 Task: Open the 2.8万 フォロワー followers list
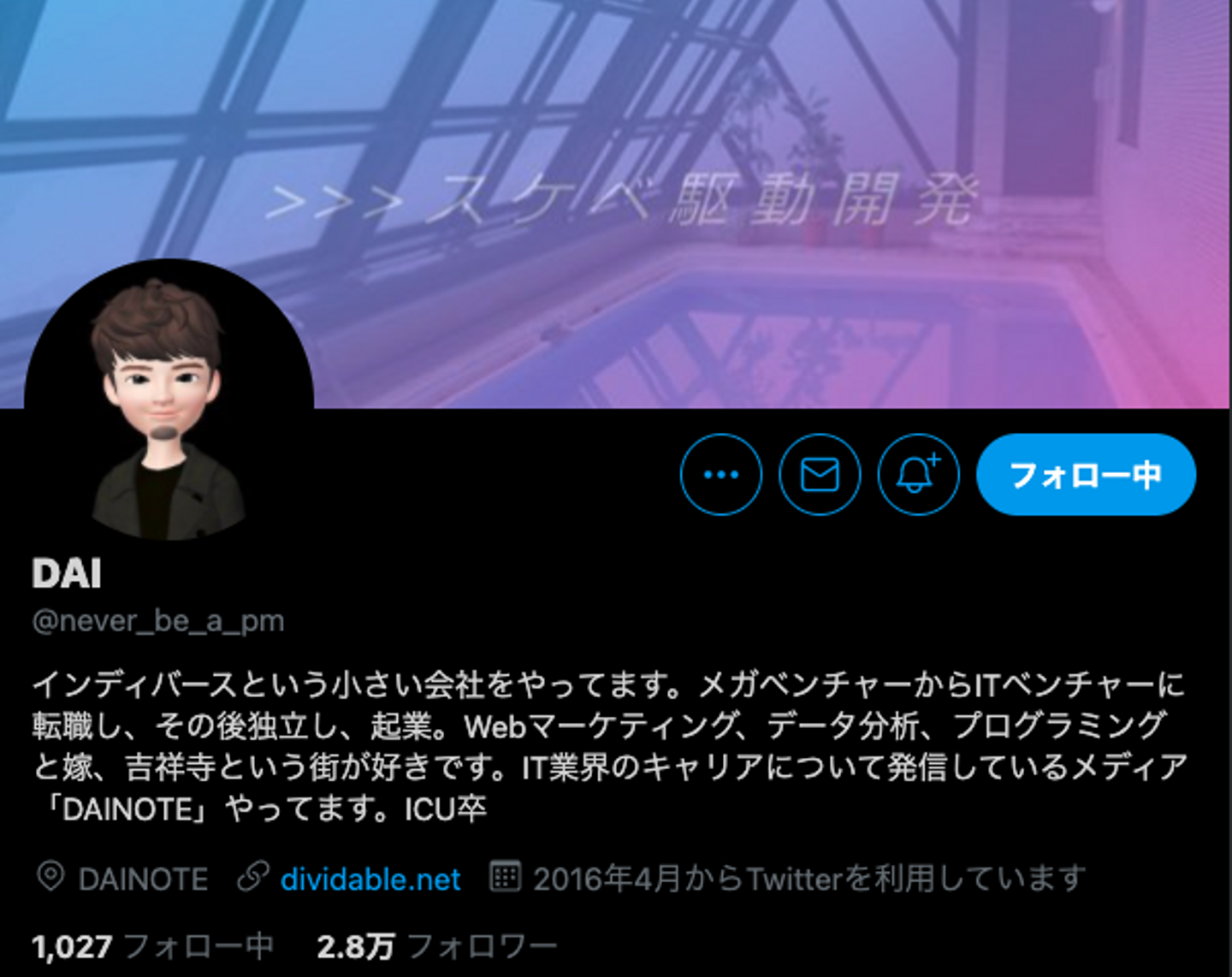coord(436,946)
